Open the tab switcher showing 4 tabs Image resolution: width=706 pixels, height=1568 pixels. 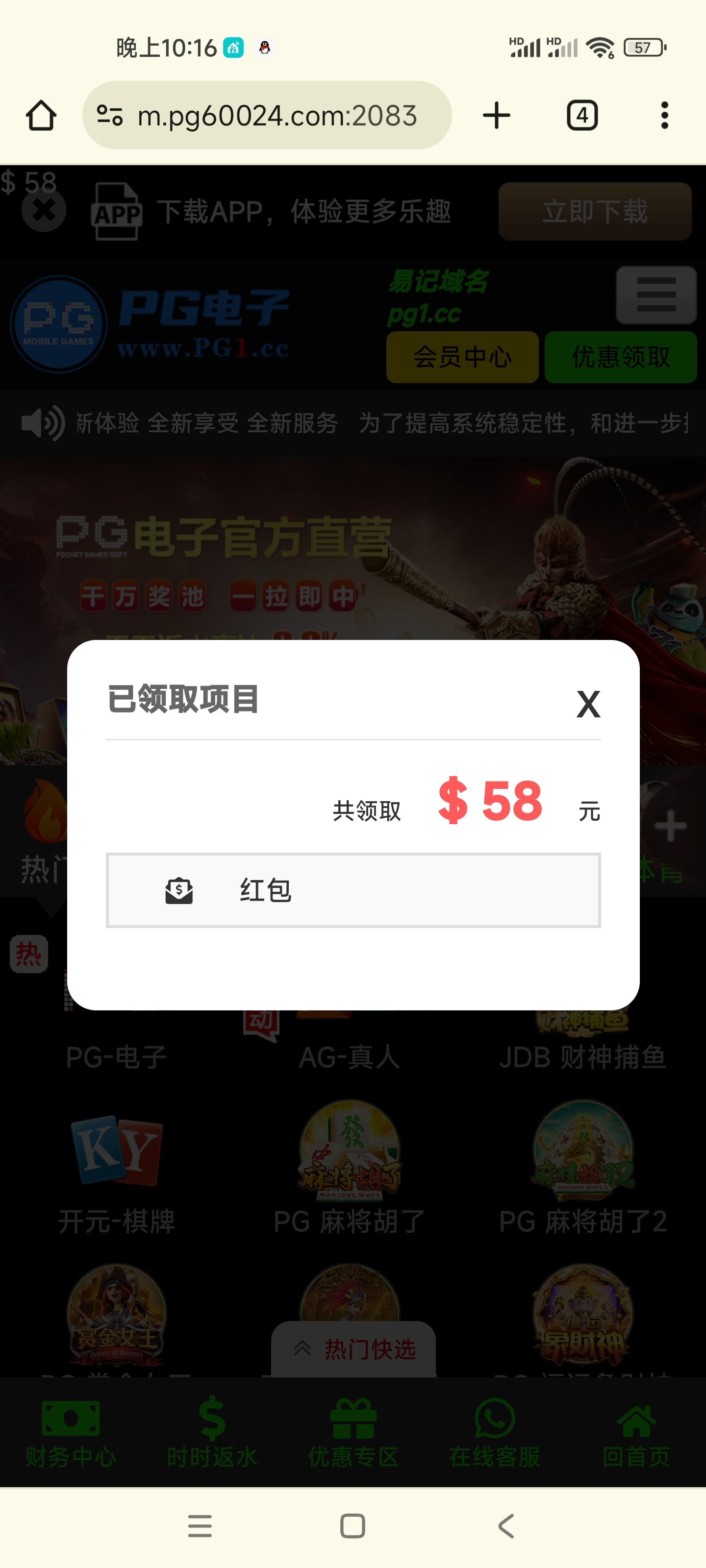coord(582,115)
